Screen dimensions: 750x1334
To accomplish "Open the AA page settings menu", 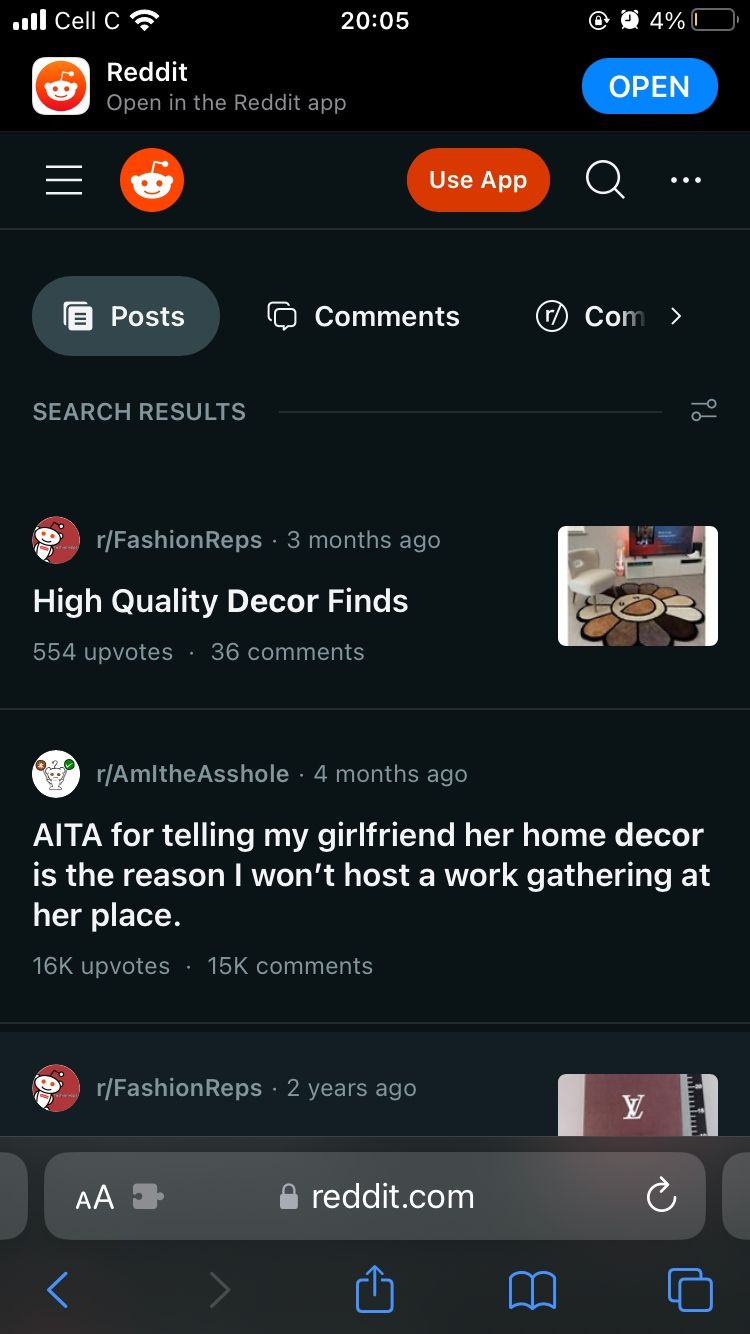I will [x=95, y=1196].
